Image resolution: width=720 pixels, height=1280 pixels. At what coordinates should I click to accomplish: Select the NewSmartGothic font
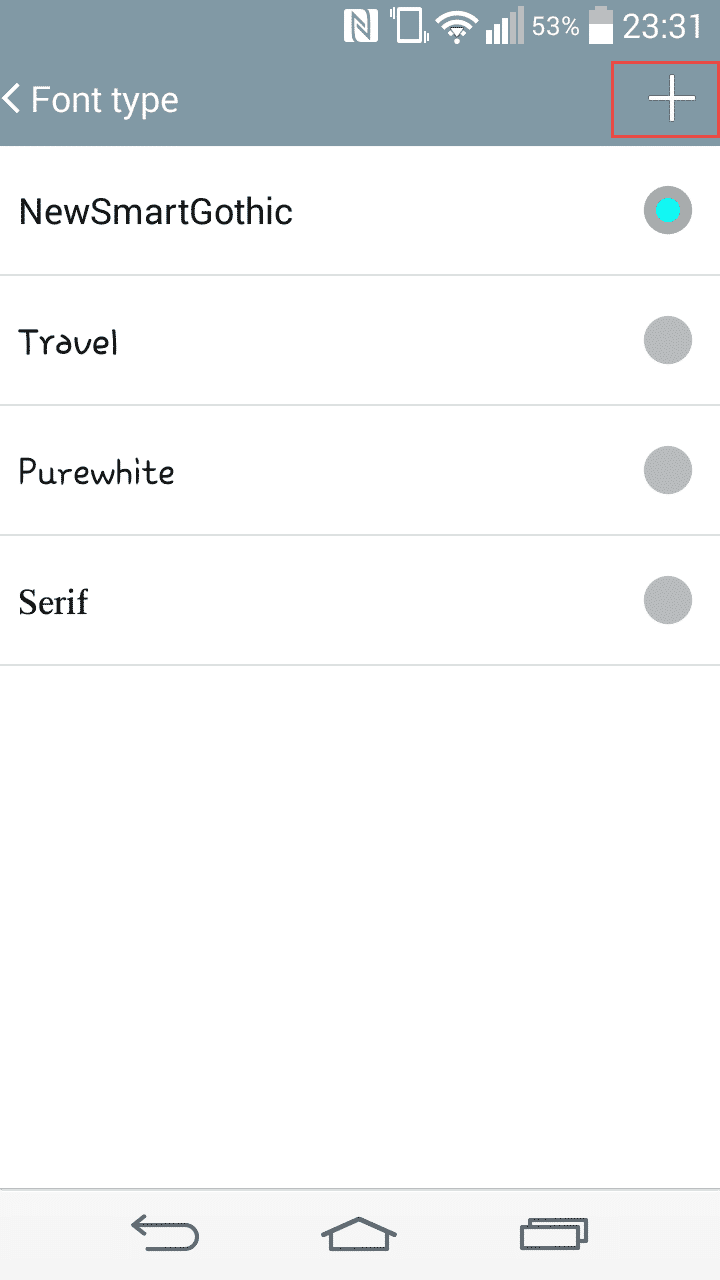pos(667,211)
